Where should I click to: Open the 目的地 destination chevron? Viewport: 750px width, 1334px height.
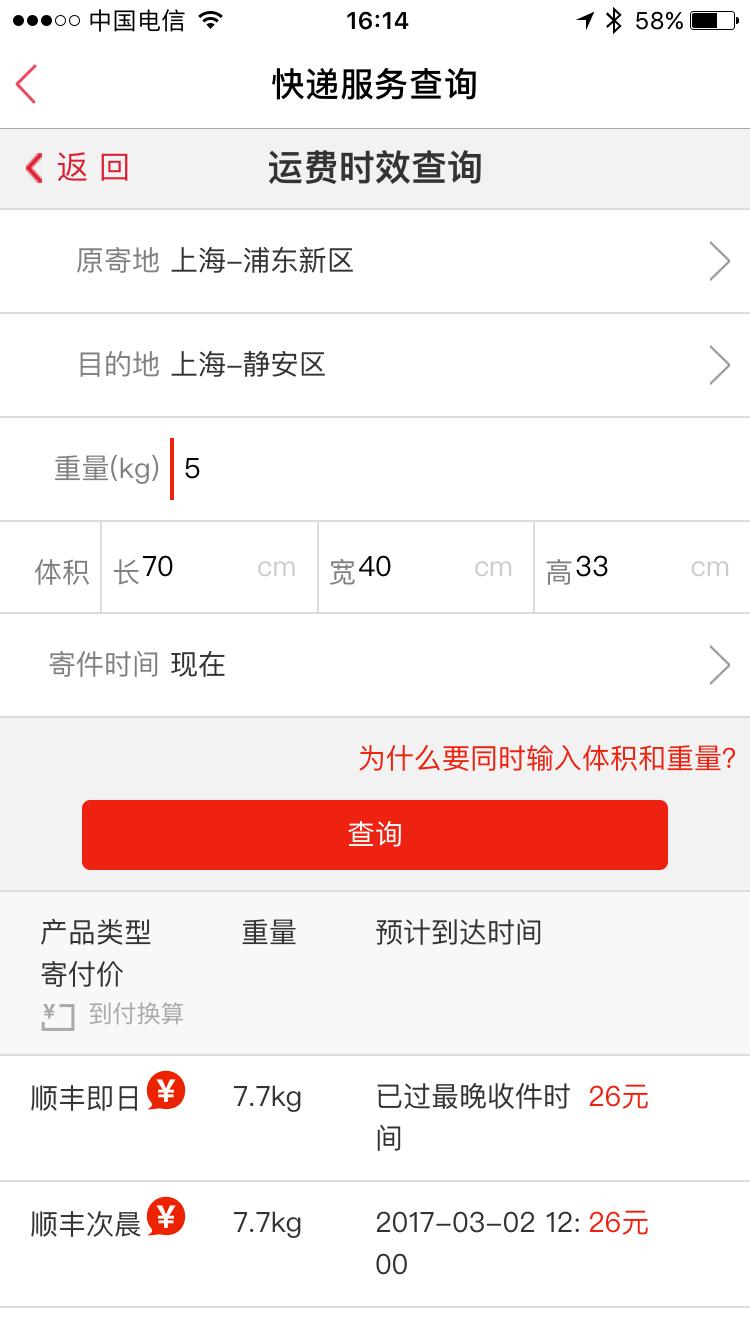point(718,365)
